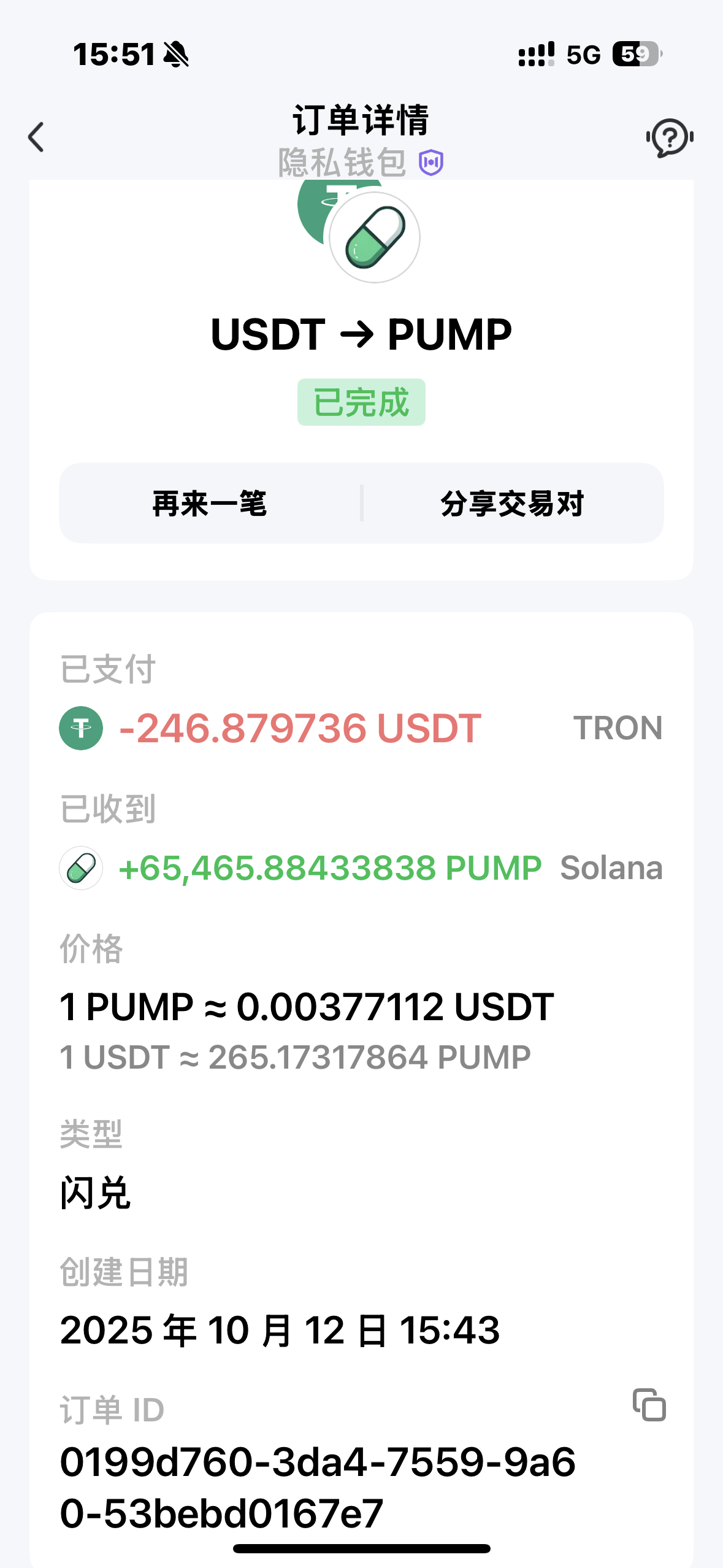Copy the order ID
Viewport: 723px width, 1568px height.
[649, 1404]
